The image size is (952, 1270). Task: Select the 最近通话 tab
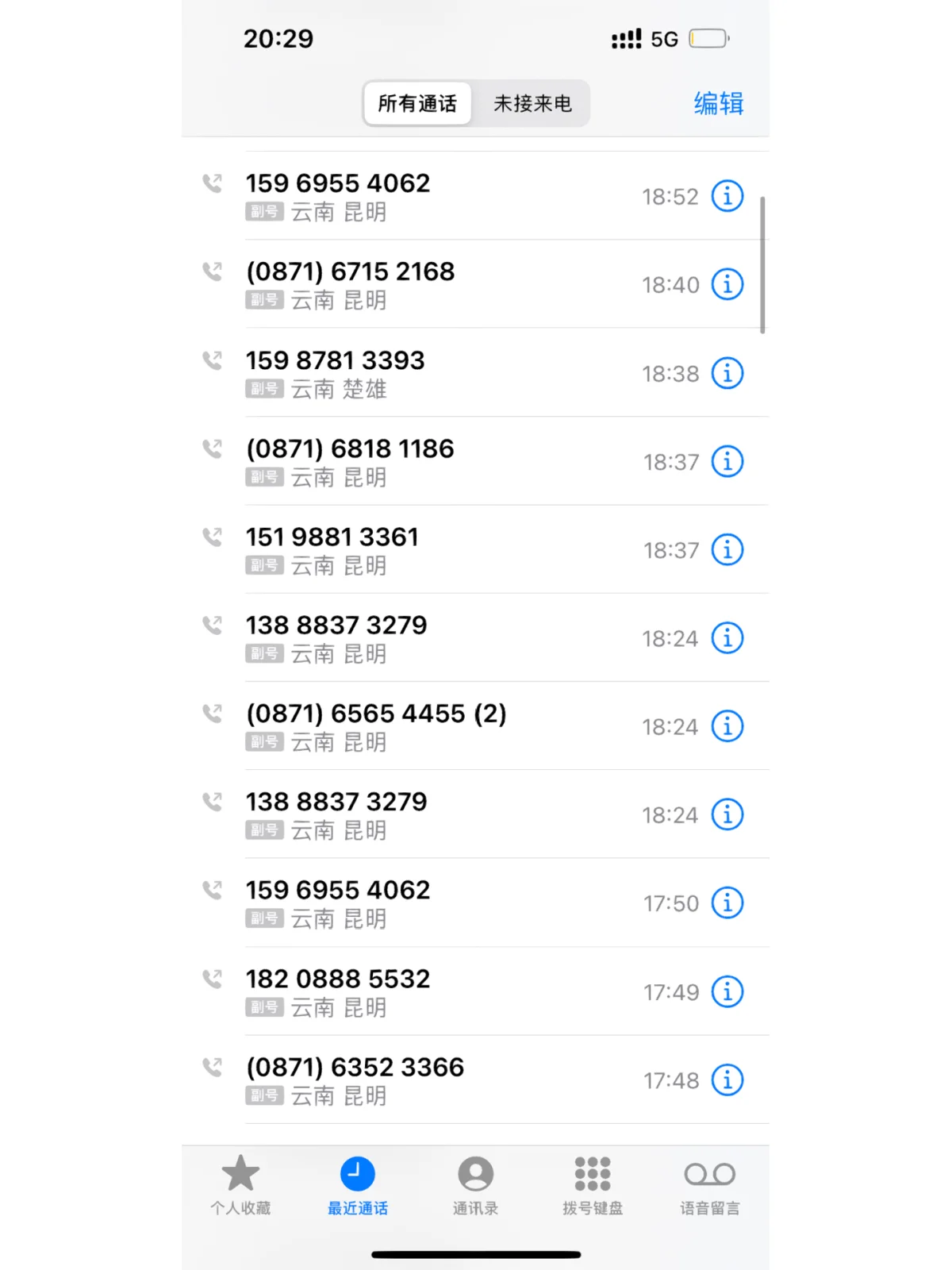point(358,1185)
